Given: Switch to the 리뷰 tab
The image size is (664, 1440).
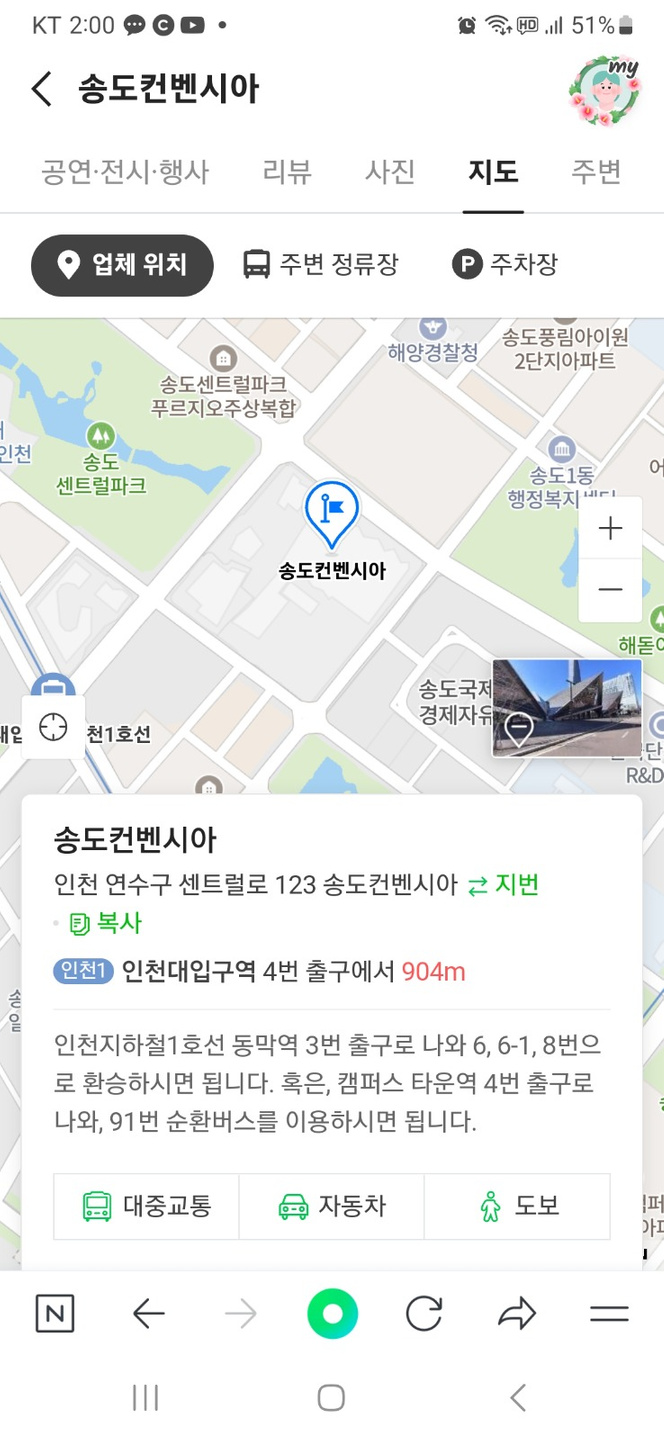Looking at the screenshot, I should 287,172.
